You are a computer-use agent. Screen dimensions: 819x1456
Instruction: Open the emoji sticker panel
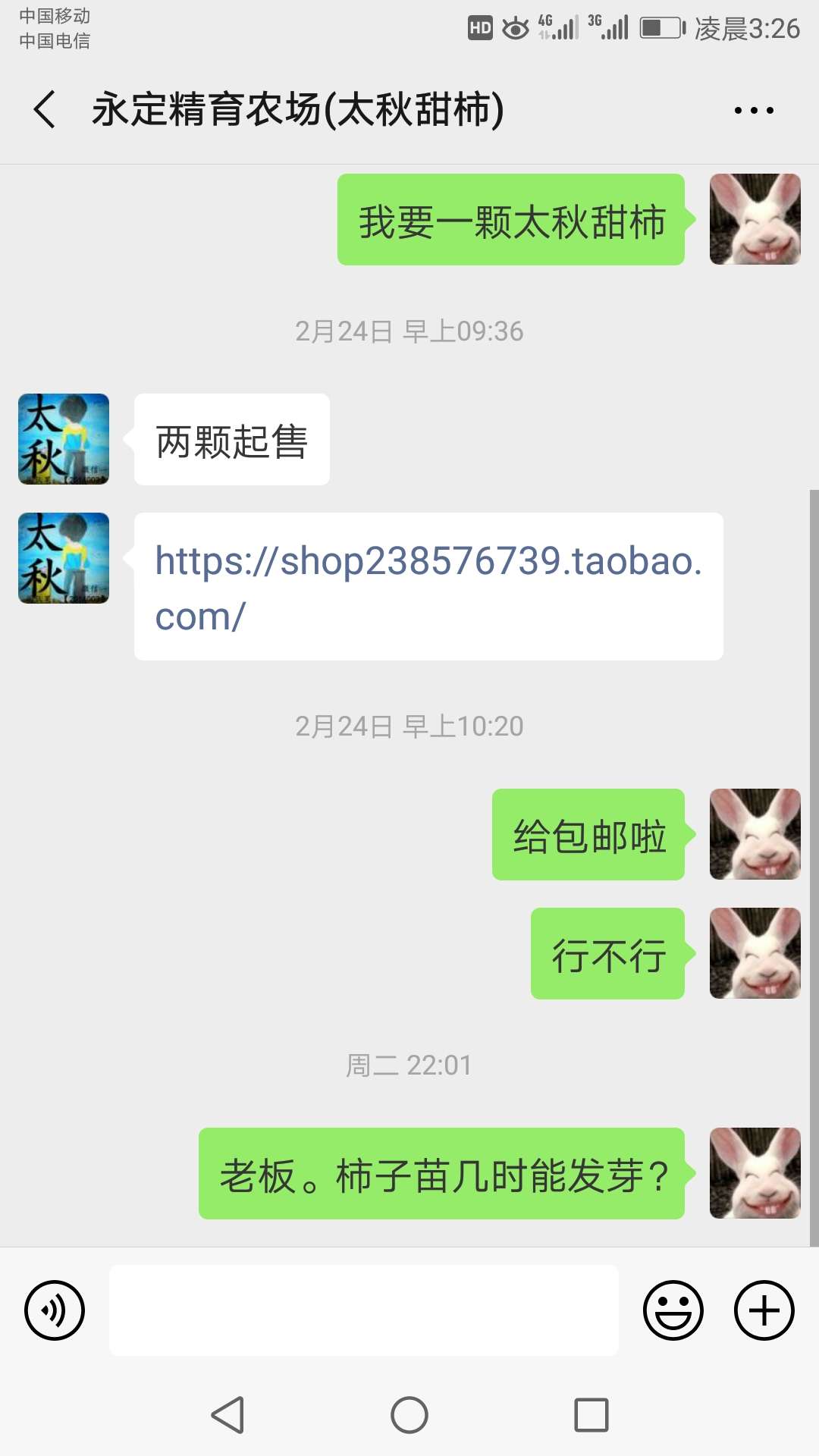pyautogui.click(x=673, y=1310)
